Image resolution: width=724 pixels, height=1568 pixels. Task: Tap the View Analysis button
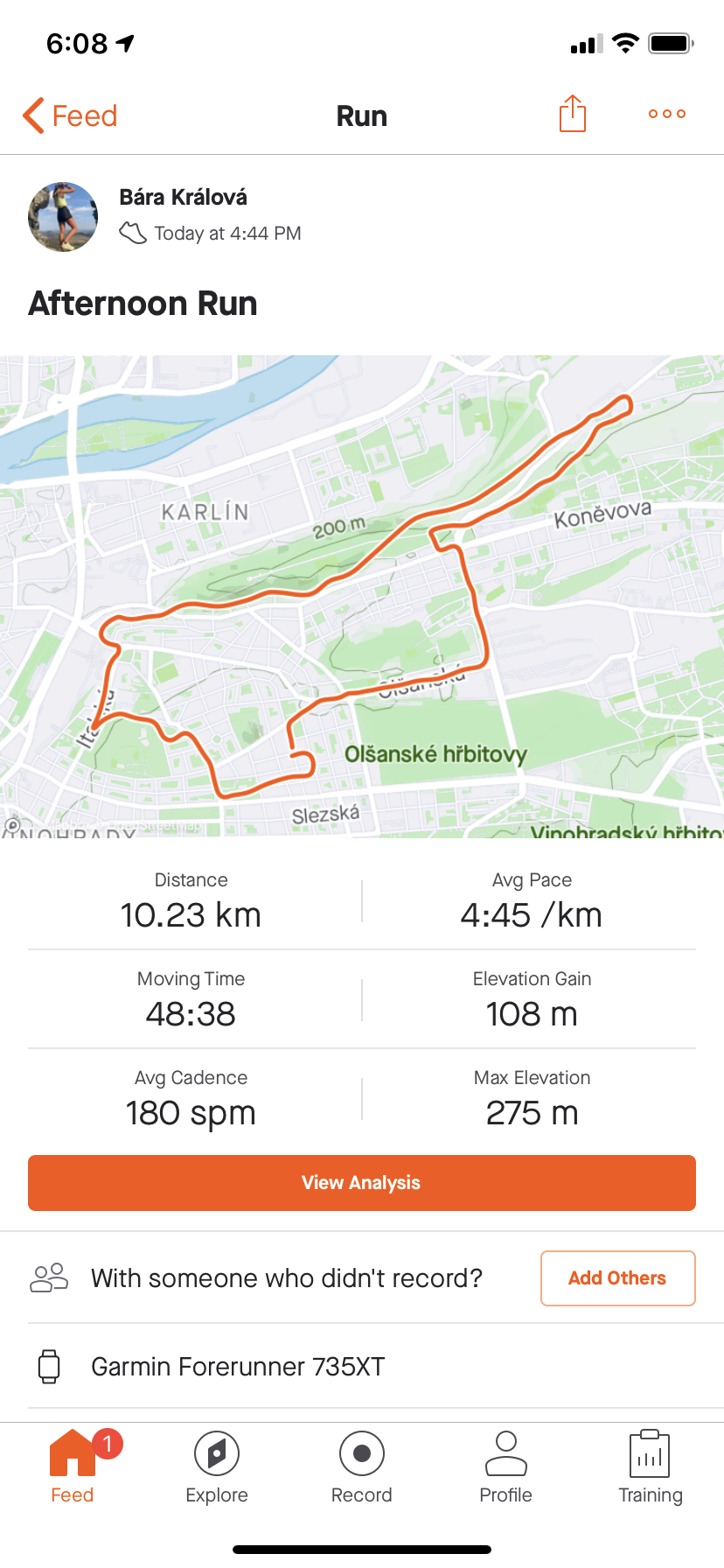click(362, 1183)
